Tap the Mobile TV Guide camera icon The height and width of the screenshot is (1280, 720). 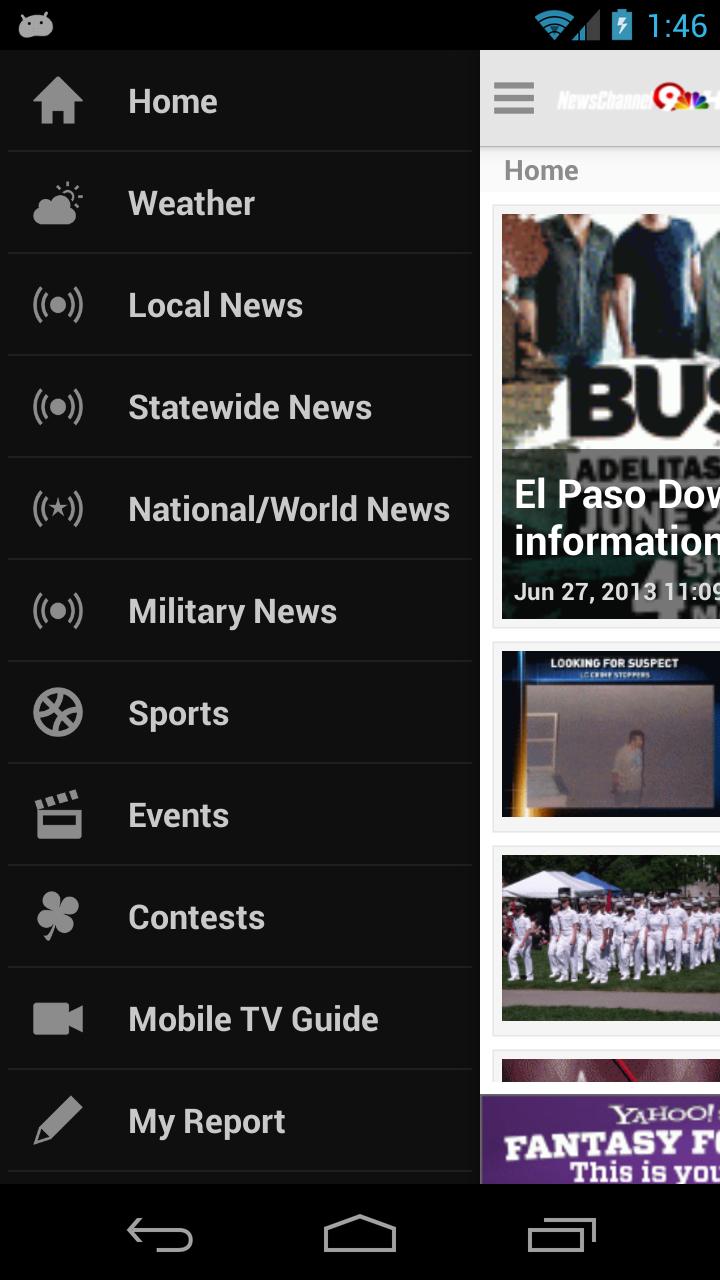(x=58, y=1018)
